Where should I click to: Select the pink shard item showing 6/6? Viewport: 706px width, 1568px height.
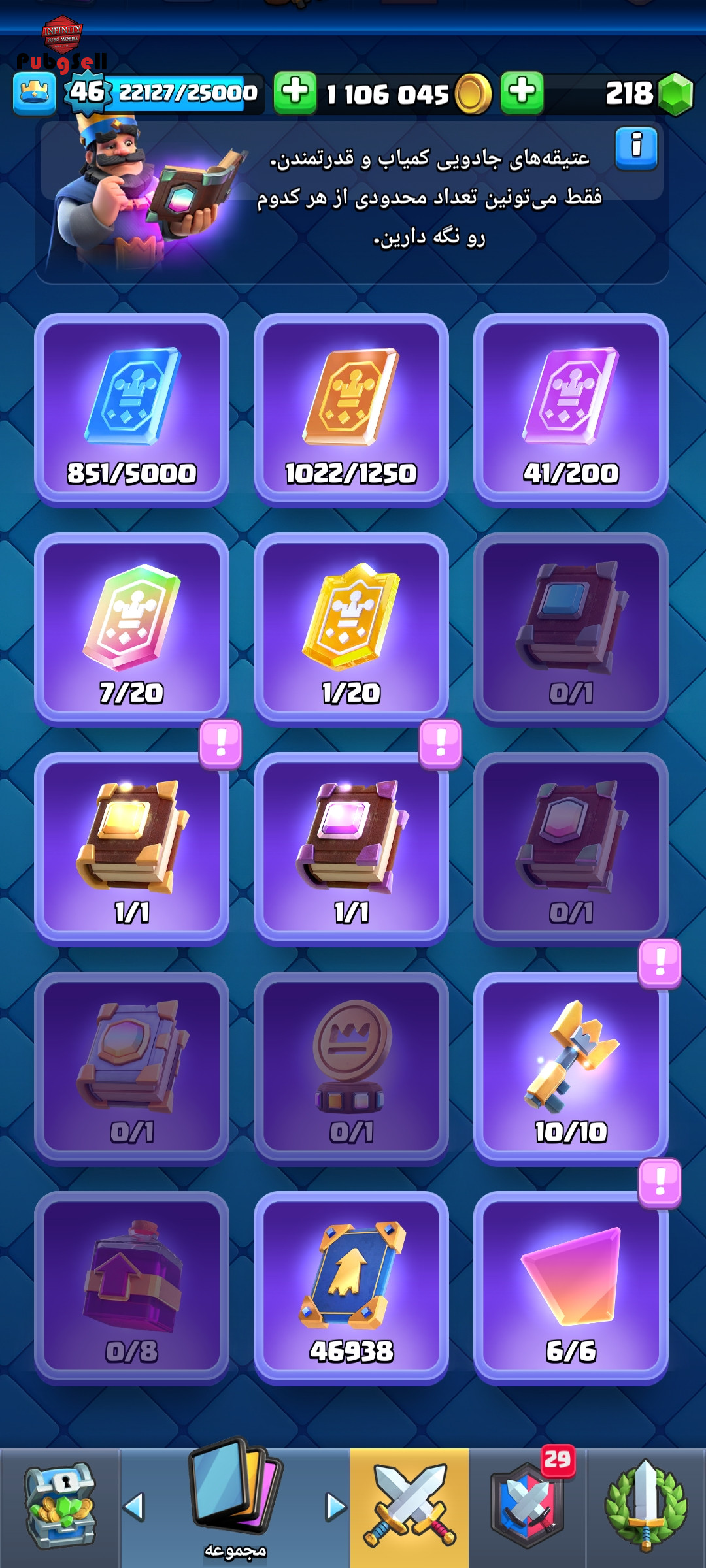coord(571,1287)
